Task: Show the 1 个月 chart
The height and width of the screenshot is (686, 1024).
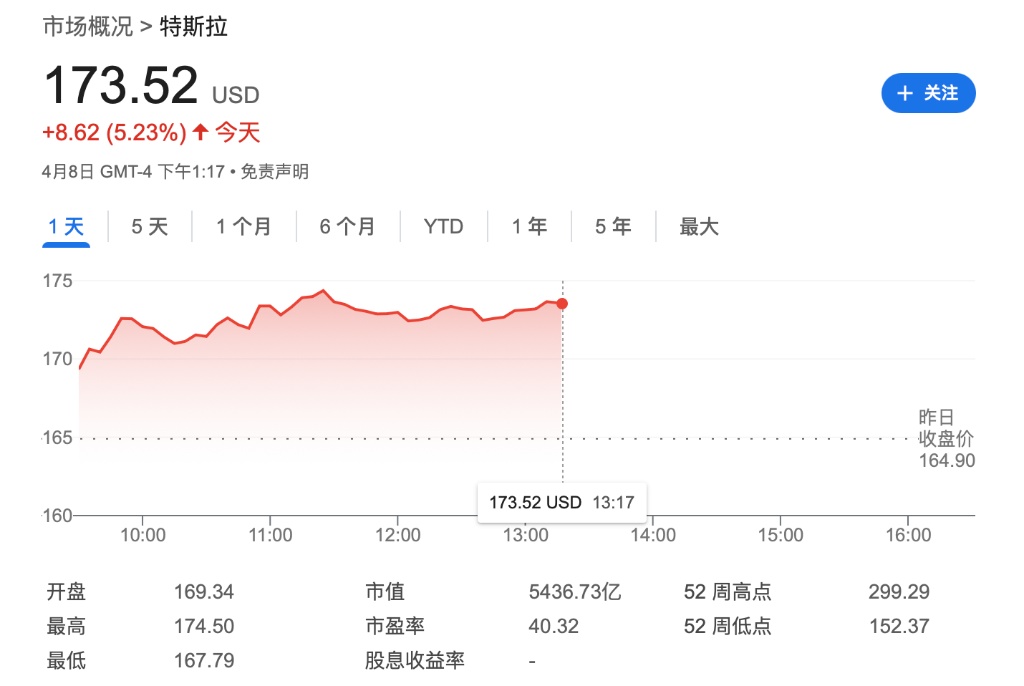Action: [x=244, y=227]
